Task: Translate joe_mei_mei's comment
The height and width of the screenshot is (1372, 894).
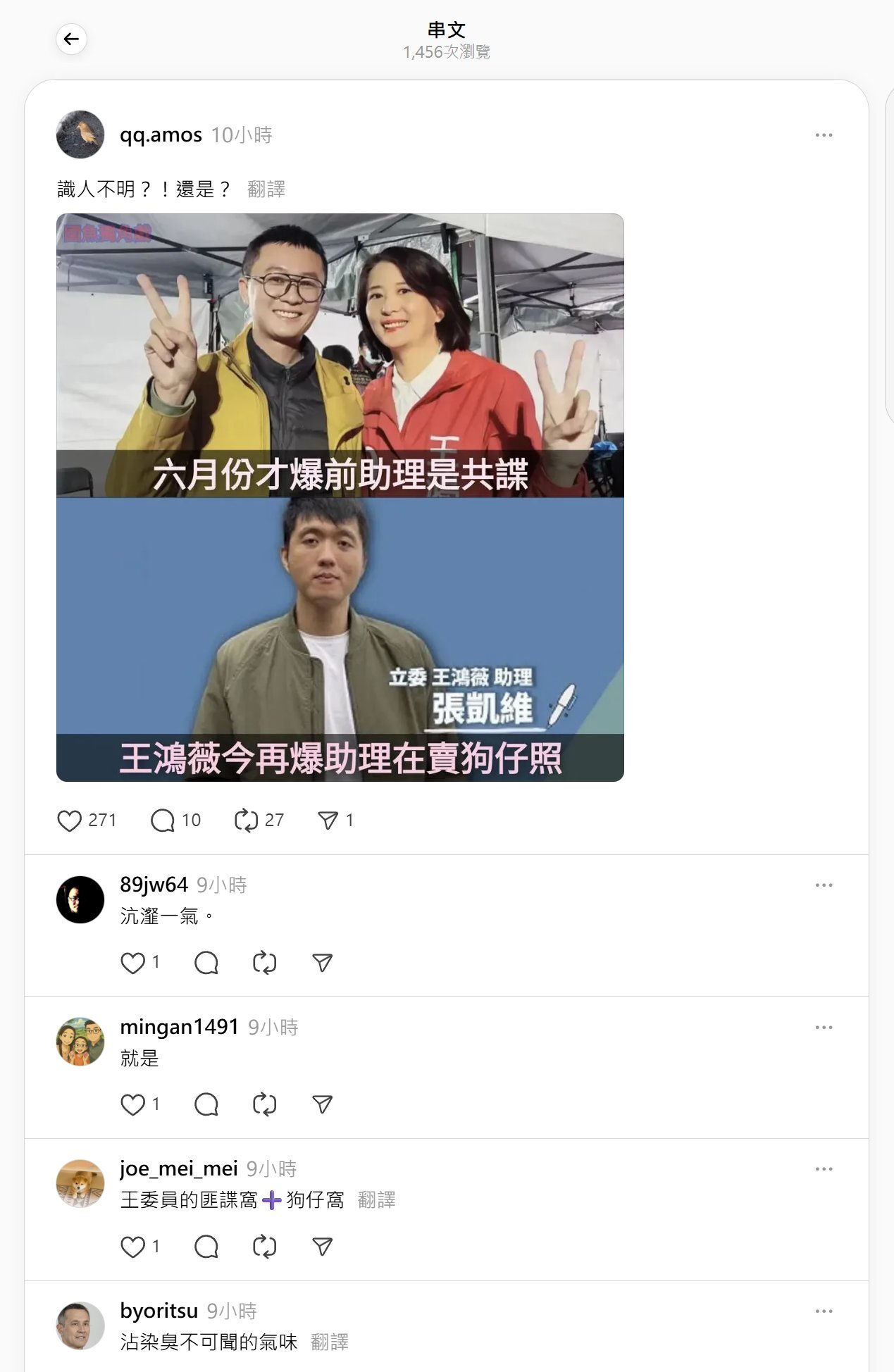Action: pyautogui.click(x=377, y=1200)
